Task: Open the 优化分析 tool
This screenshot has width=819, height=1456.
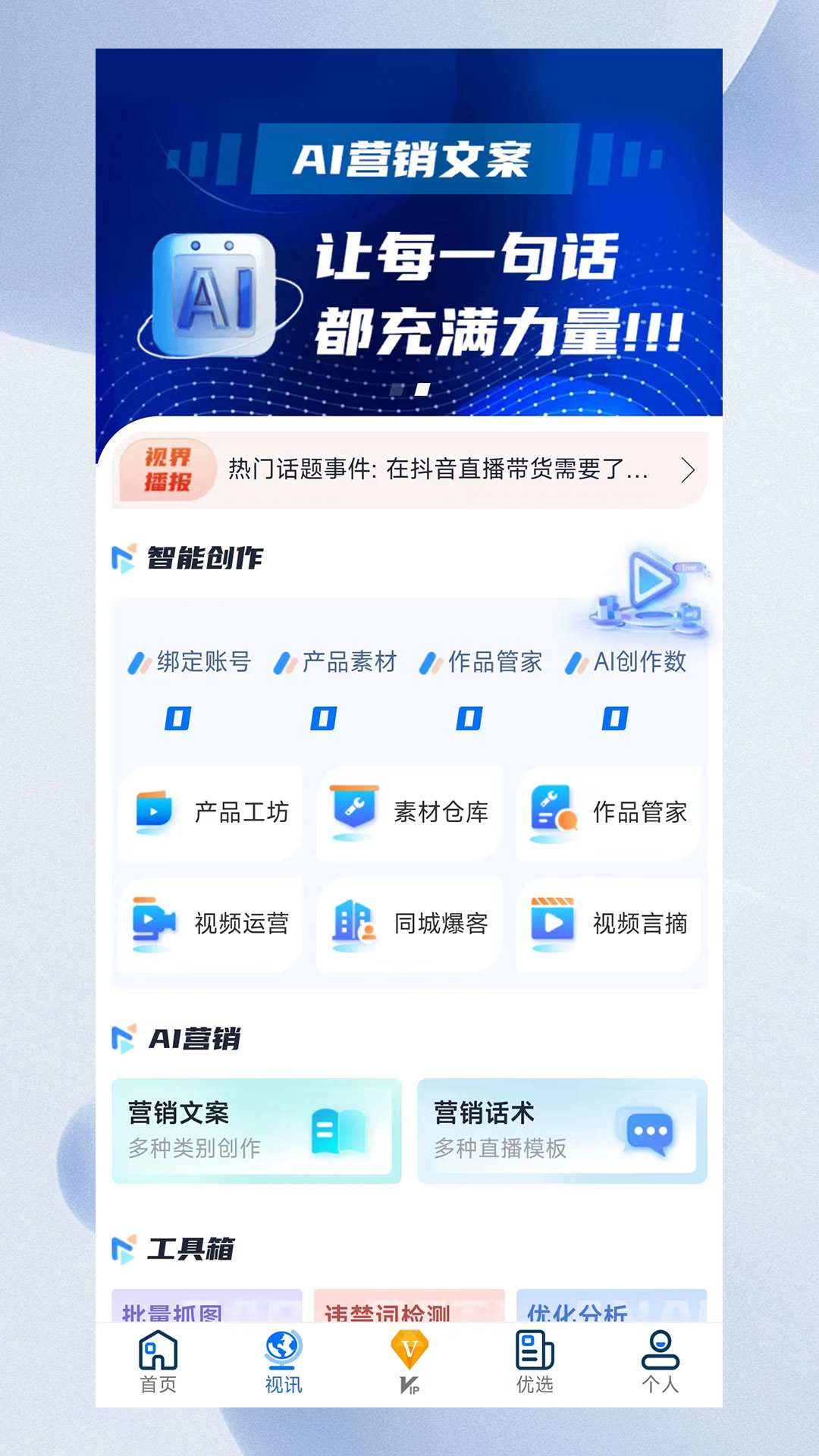Action: (611, 1306)
